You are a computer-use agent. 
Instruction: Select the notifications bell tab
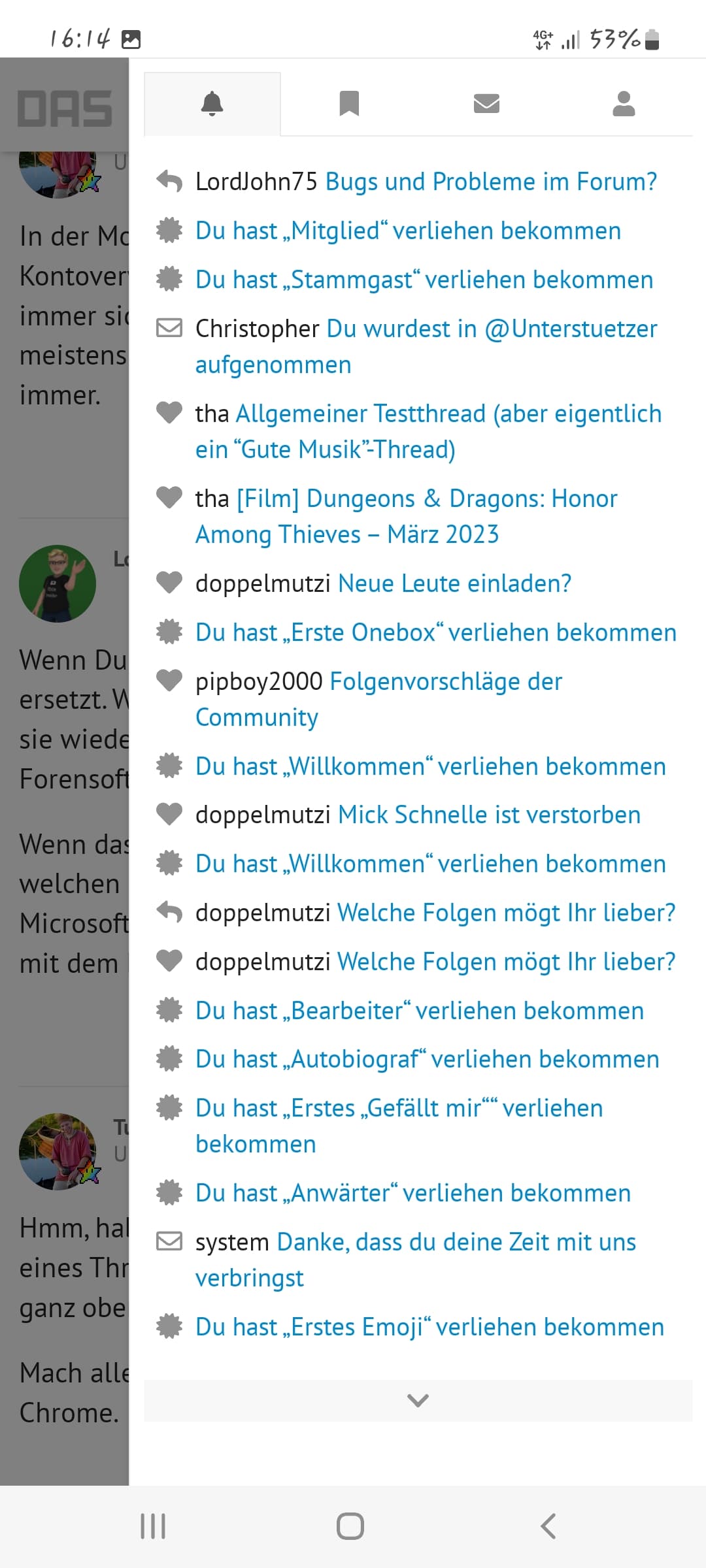pyautogui.click(x=212, y=104)
